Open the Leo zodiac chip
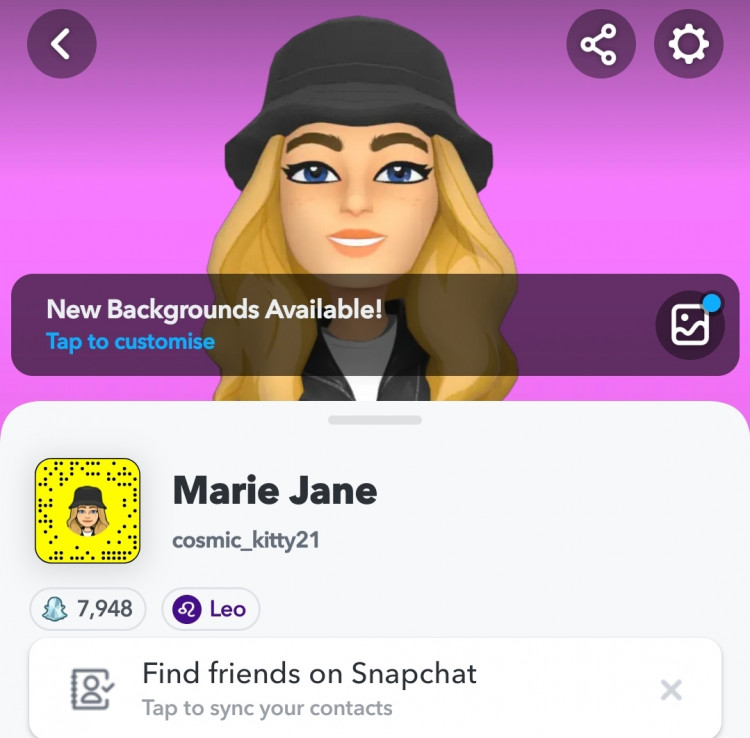750x738 pixels. (x=210, y=609)
